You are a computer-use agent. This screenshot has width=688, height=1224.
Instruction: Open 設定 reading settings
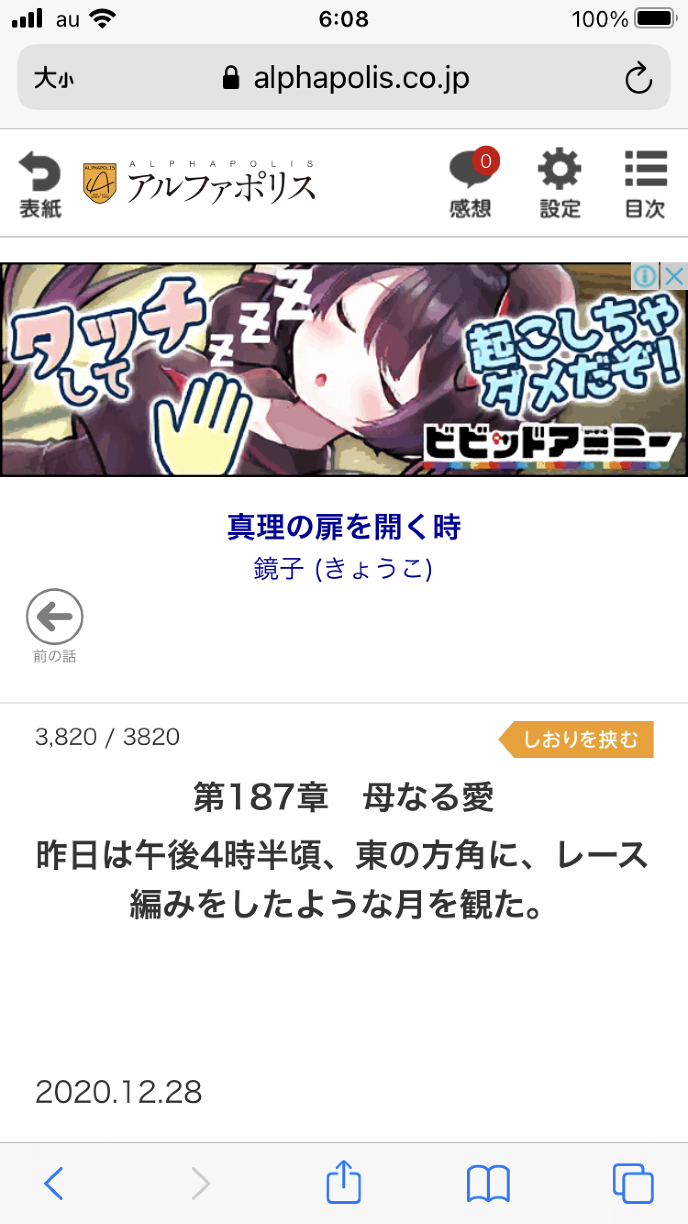click(559, 184)
